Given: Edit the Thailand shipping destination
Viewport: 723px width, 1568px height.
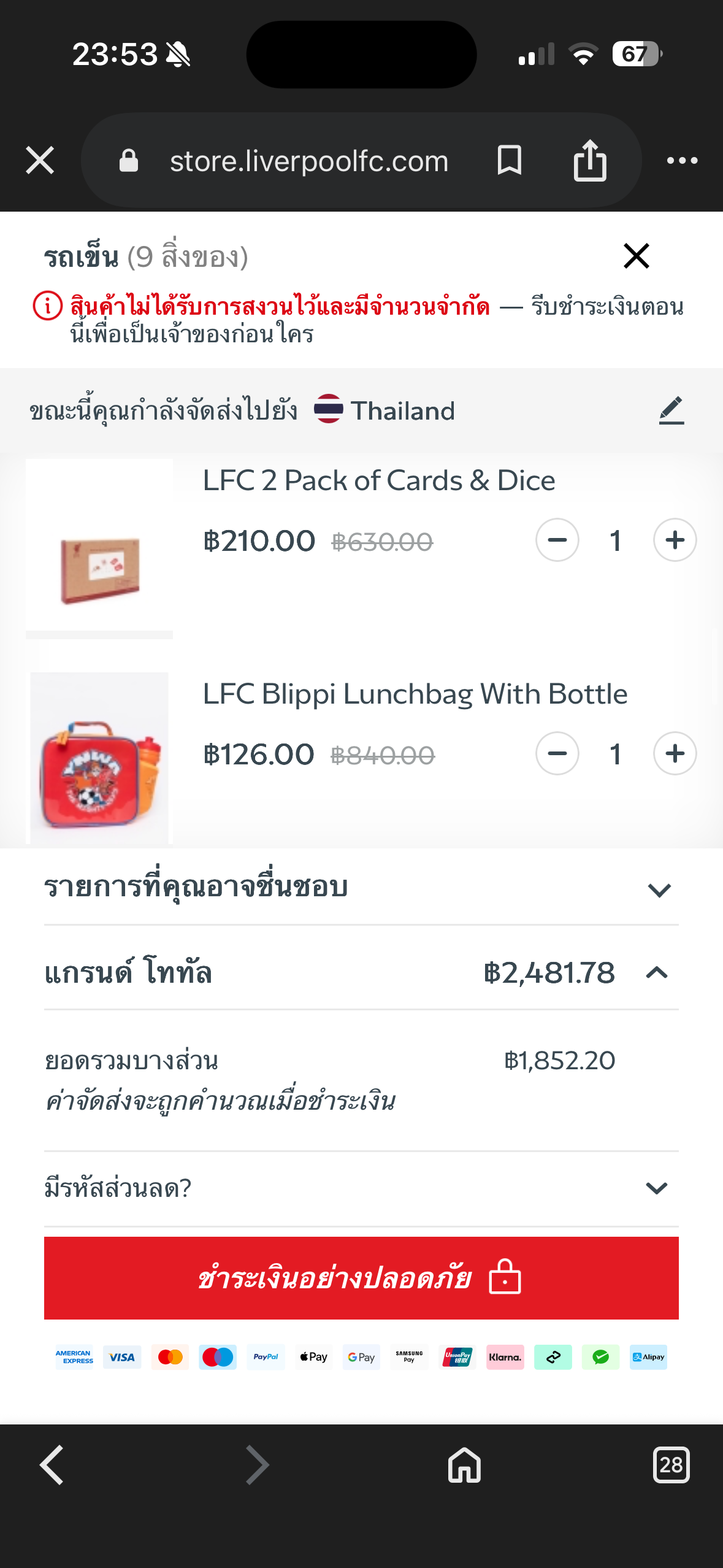Looking at the screenshot, I should click(671, 410).
